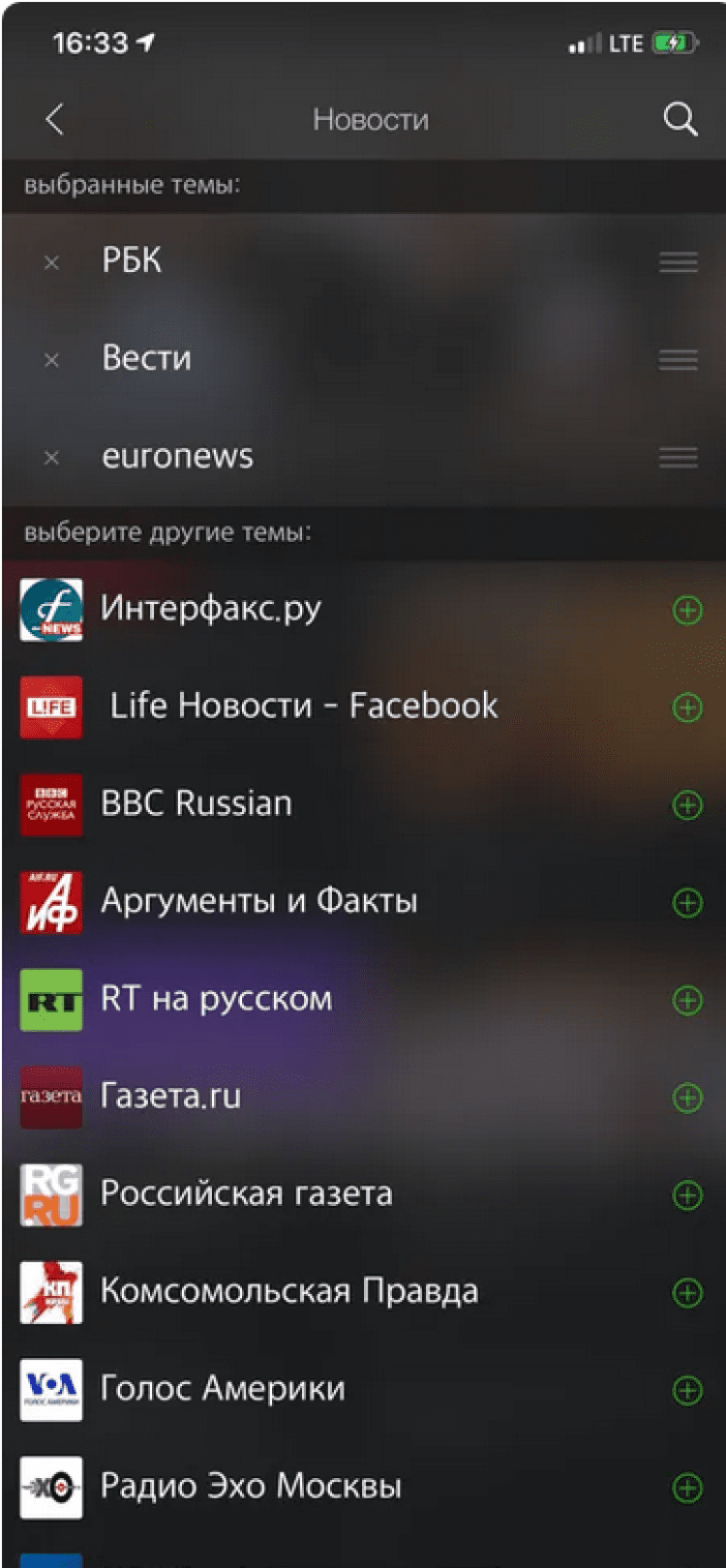Add BBC Russian to selected topics
Screen dimensions: 726x1568
687,805
